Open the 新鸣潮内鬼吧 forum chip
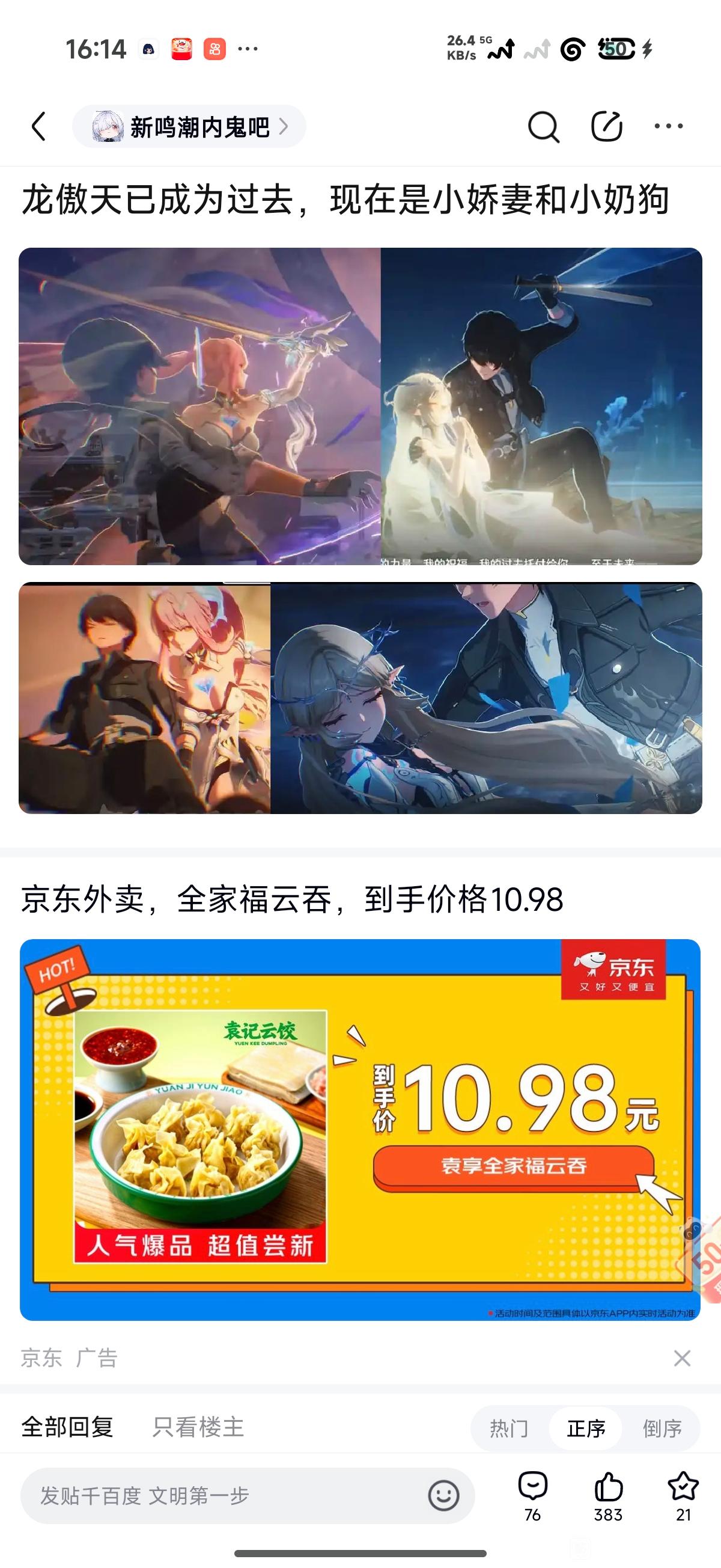 [x=189, y=127]
